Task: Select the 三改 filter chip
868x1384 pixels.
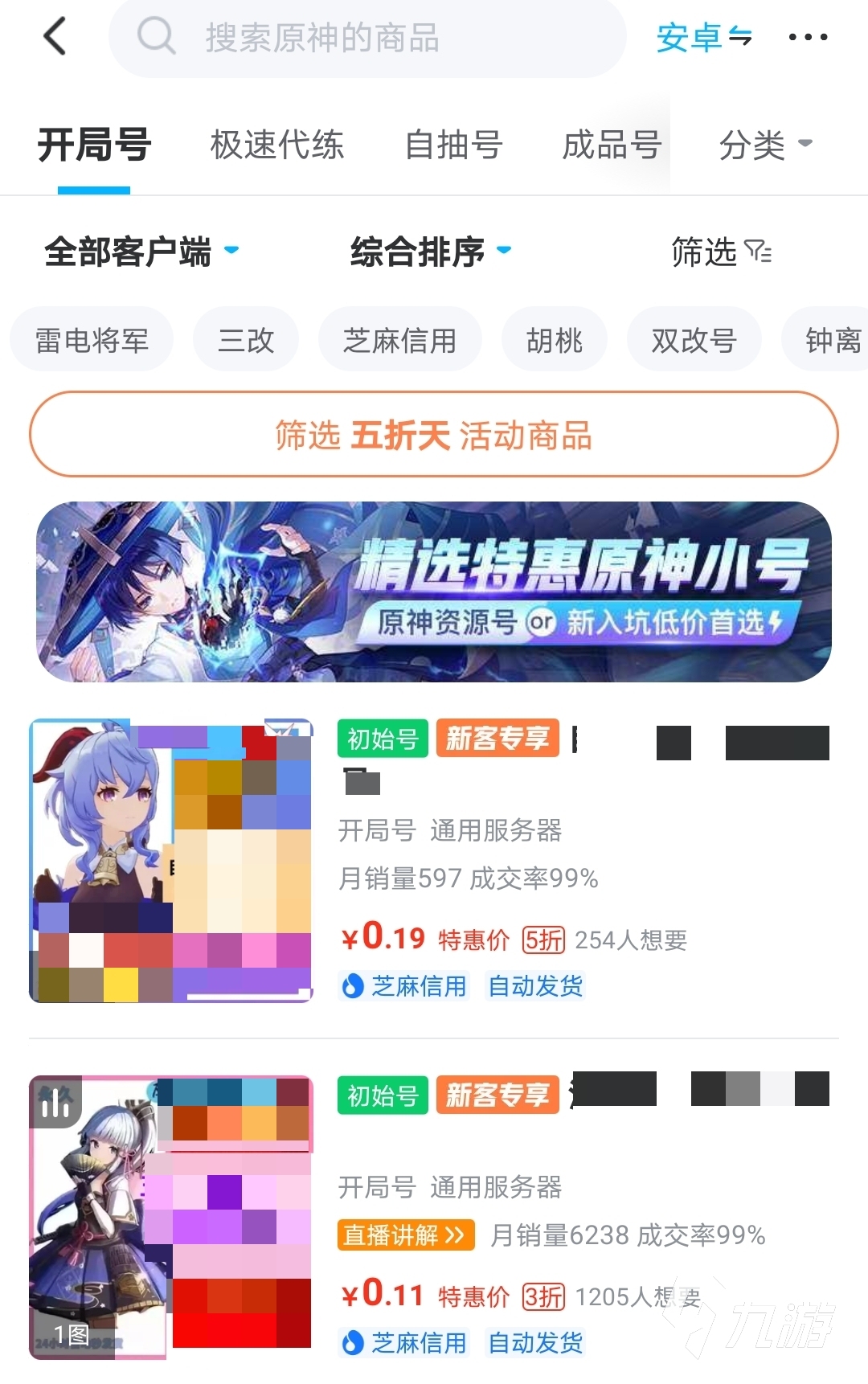Action: [x=246, y=340]
